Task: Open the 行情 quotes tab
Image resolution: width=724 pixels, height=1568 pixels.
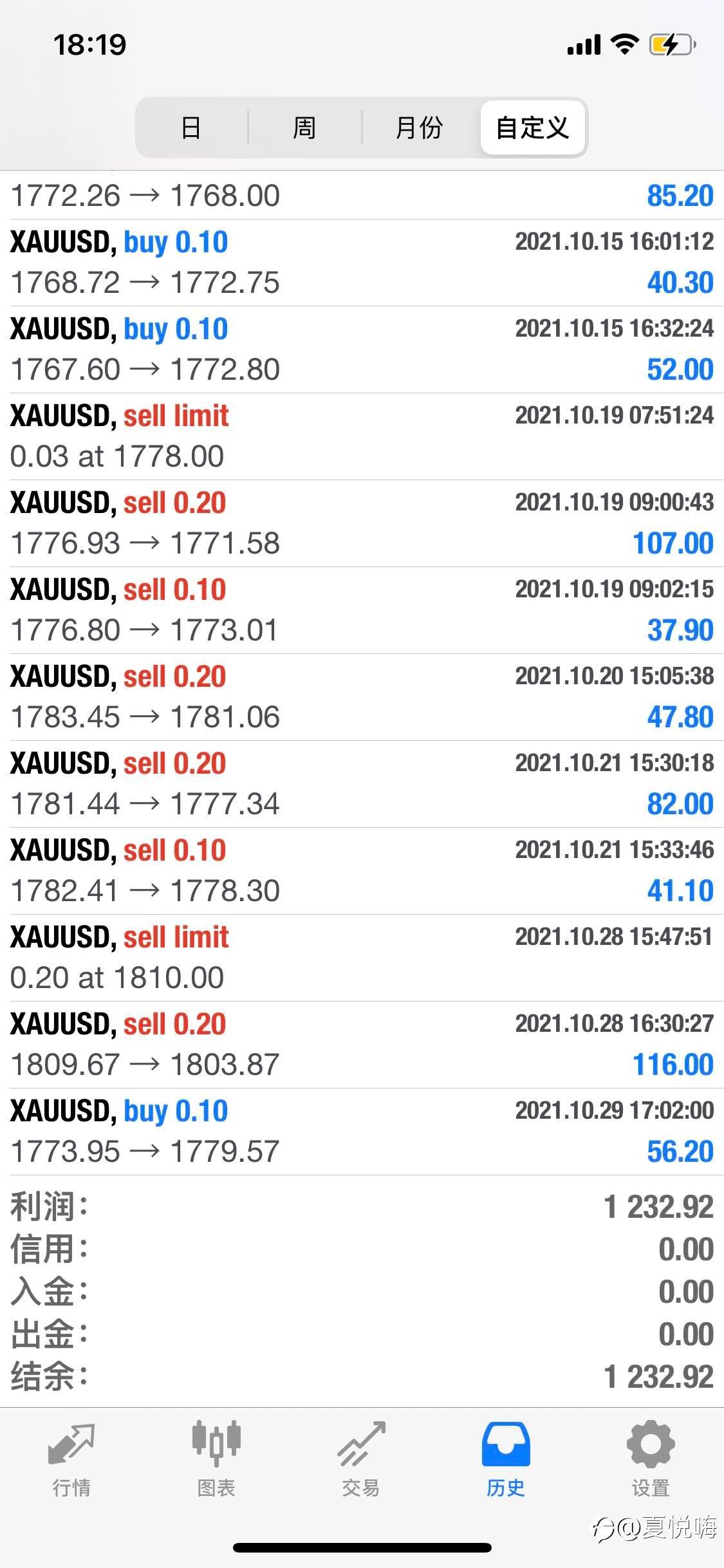Action: pos(72,1459)
